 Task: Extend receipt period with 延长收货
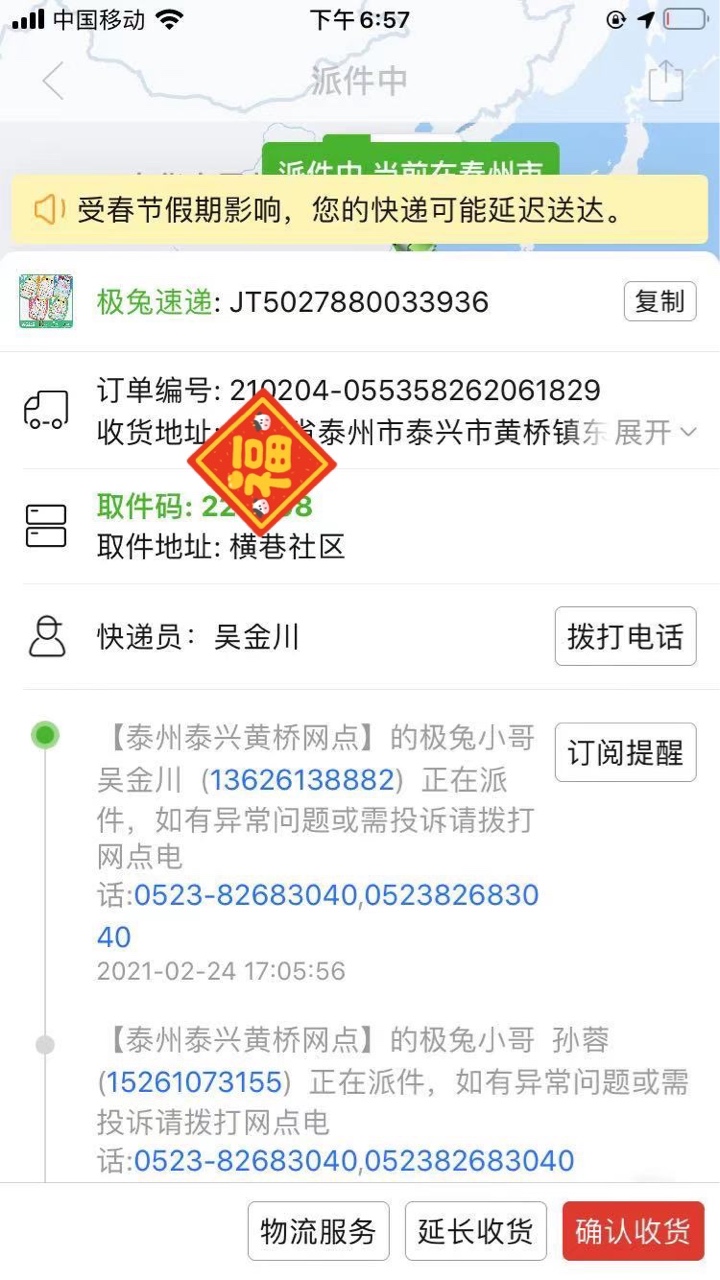[475, 1231]
